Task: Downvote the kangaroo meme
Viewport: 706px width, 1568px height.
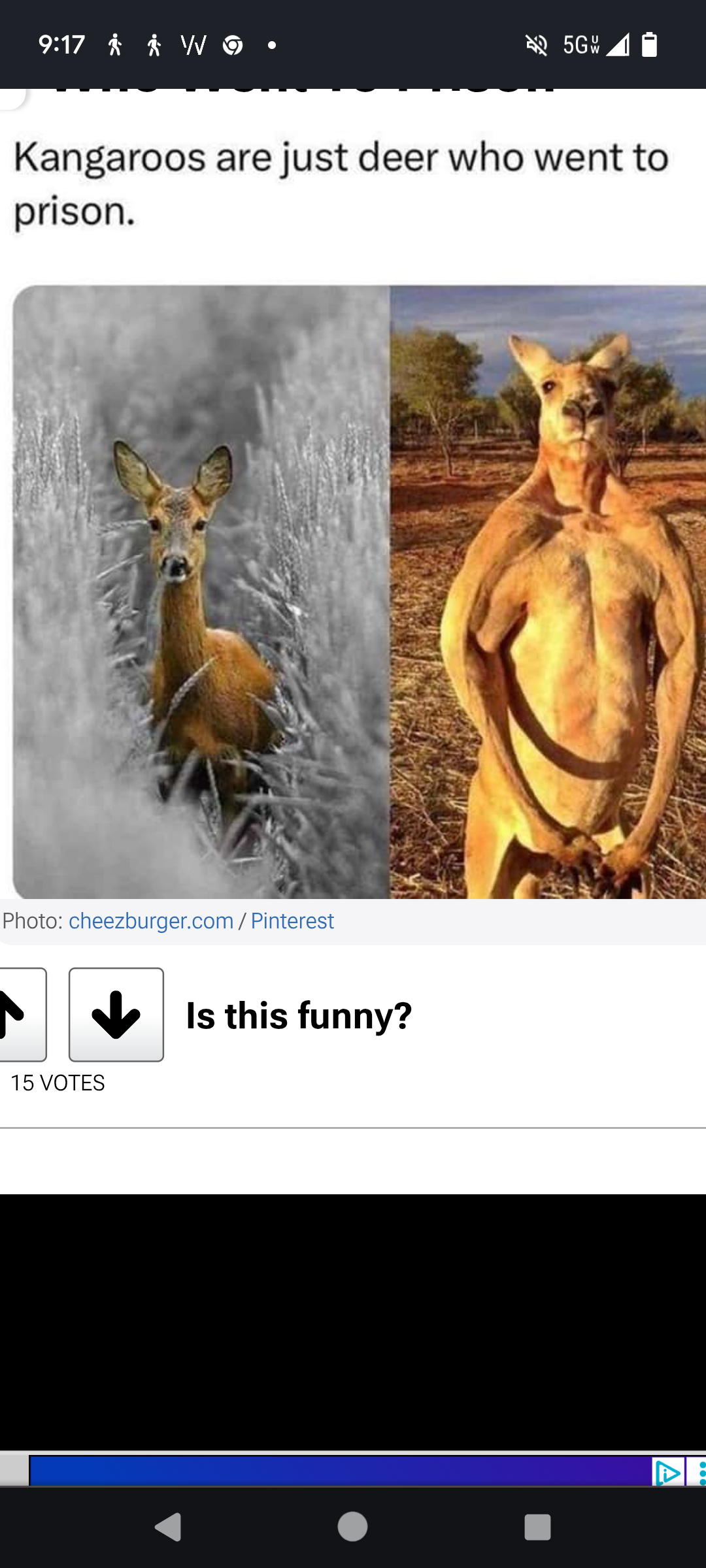Action: pos(116,1015)
